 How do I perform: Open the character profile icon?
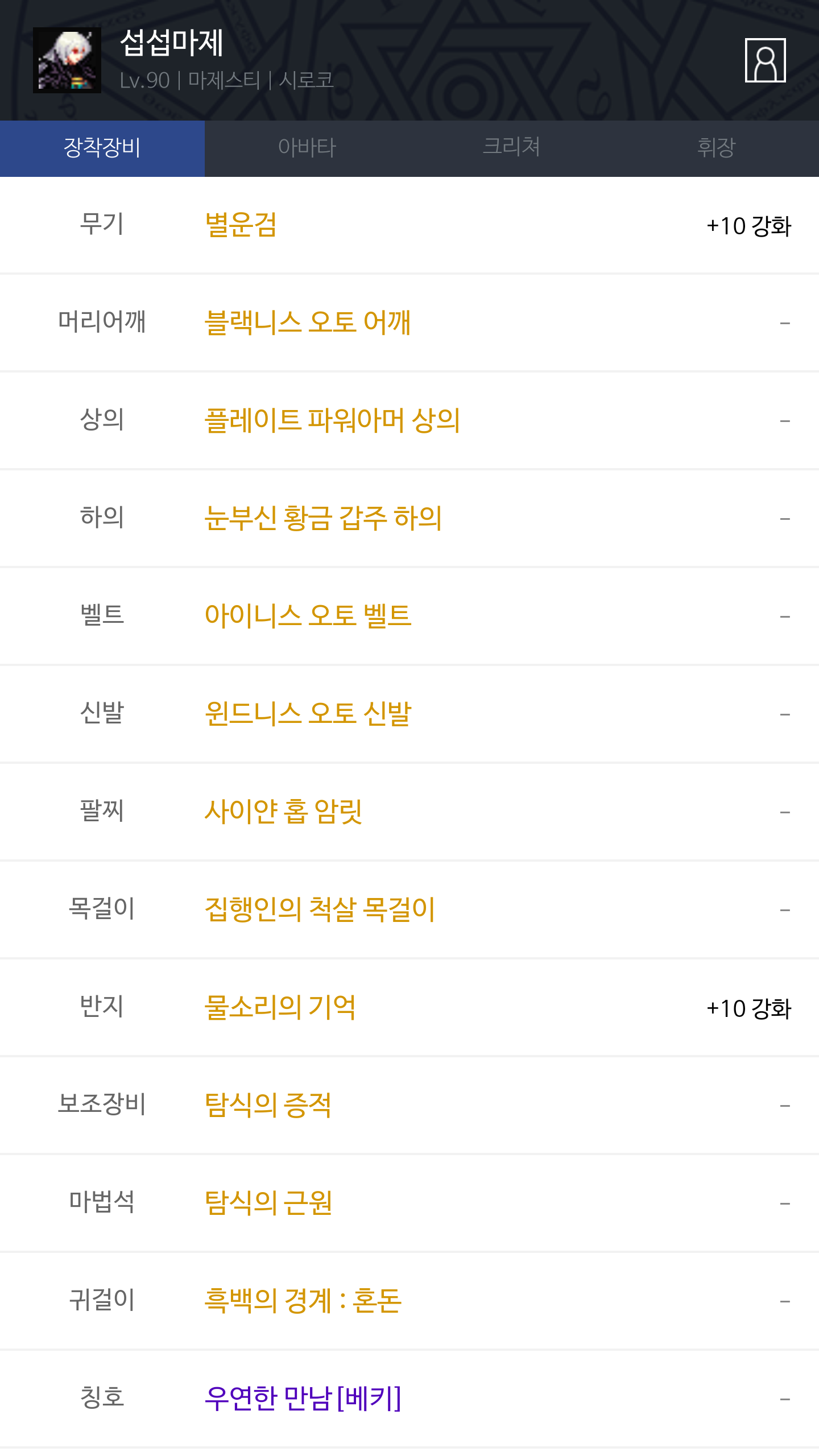click(x=765, y=60)
